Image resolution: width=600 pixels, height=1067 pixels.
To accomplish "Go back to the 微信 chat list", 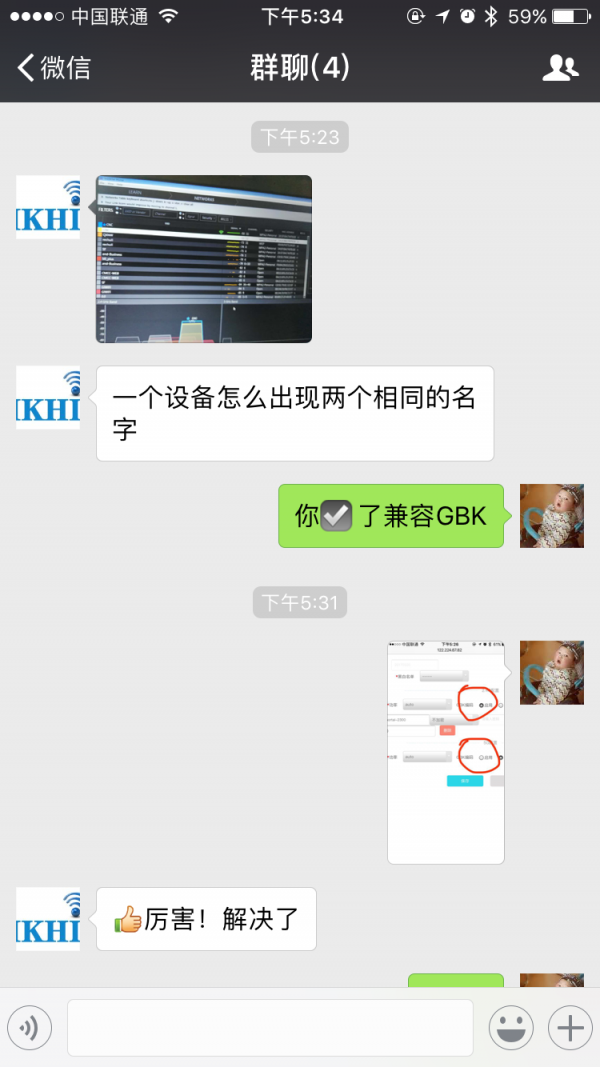I will click(x=54, y=68).
